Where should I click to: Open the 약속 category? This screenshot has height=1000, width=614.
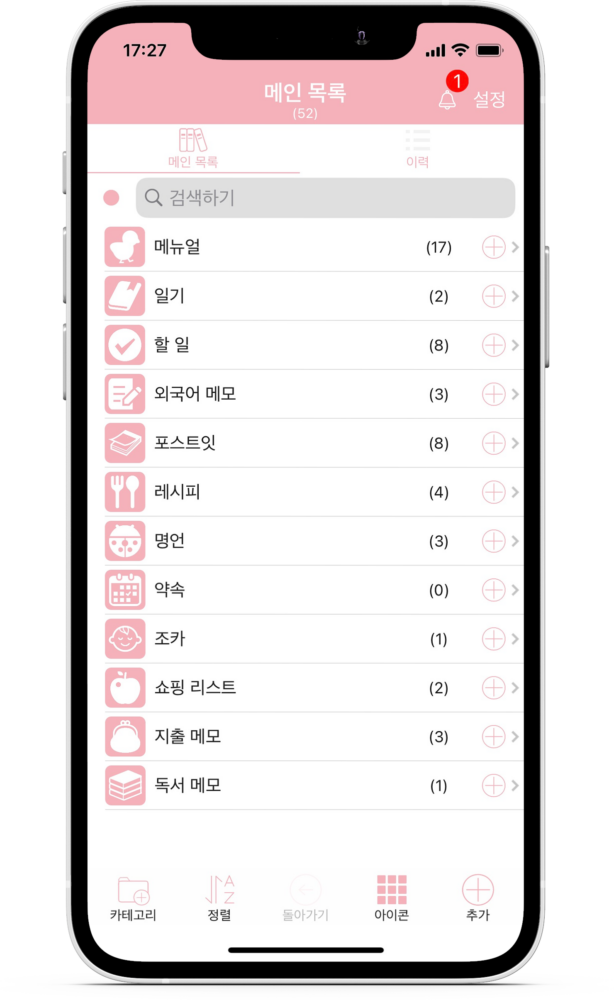[290, 590]
